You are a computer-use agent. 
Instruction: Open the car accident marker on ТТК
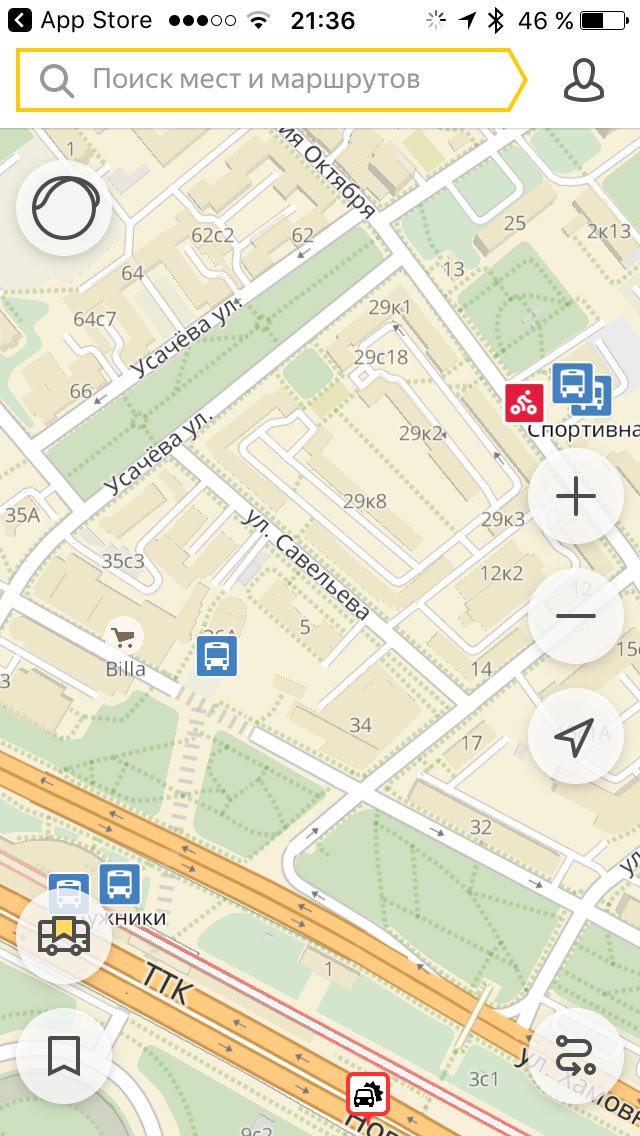pyautogui.click(x=367, y=1093)
